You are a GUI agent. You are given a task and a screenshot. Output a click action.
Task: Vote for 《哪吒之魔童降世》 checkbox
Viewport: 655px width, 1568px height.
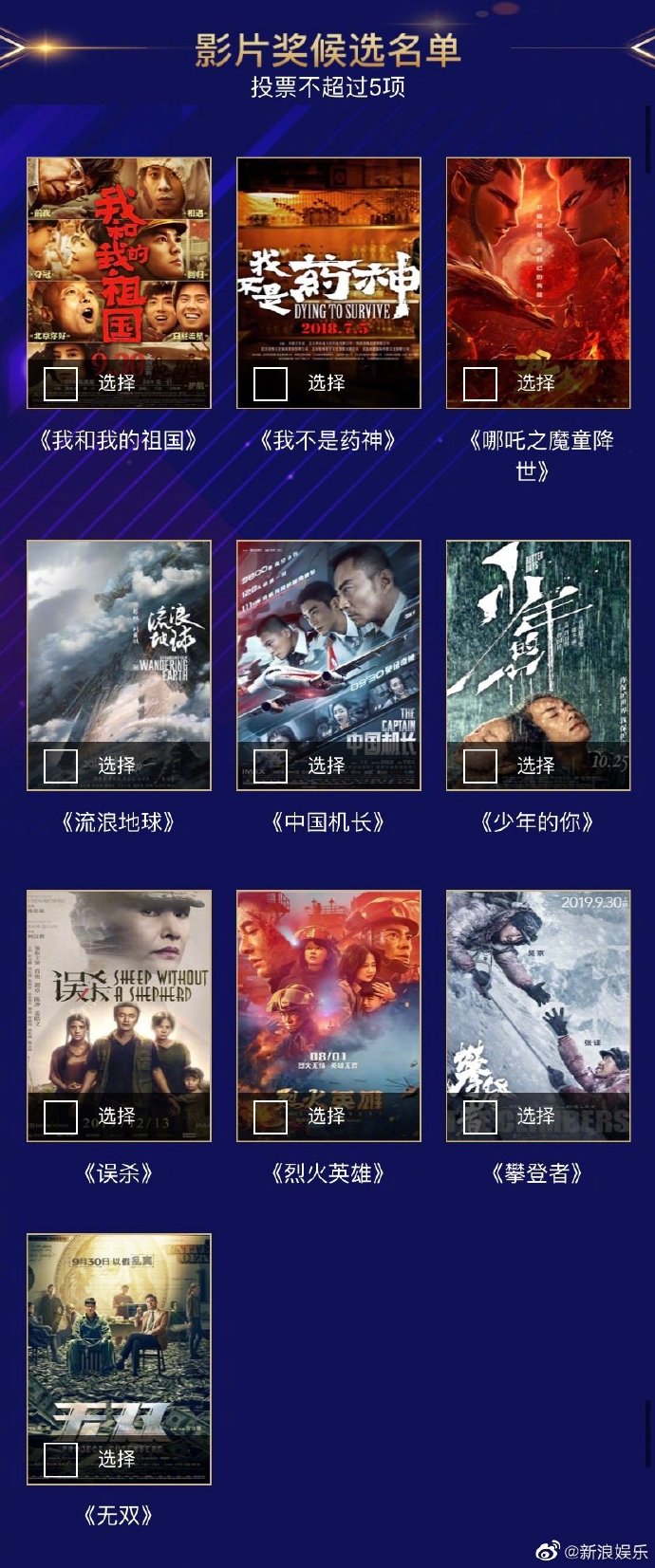tap(480, 383)
